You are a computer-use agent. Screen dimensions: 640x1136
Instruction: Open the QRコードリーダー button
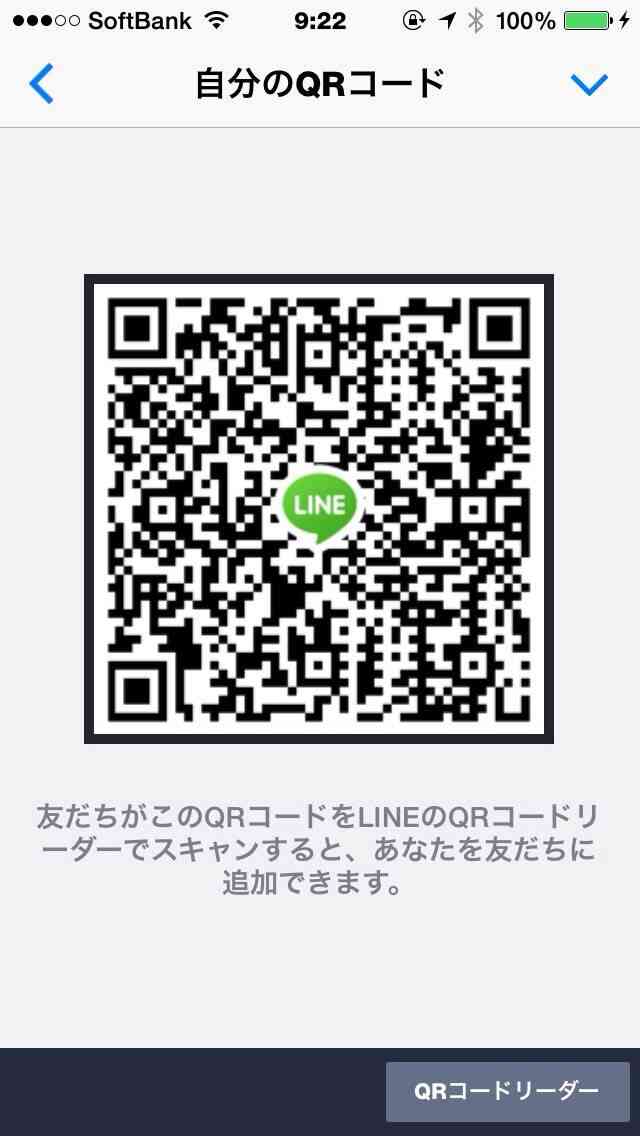click(x=507, y=1092)
